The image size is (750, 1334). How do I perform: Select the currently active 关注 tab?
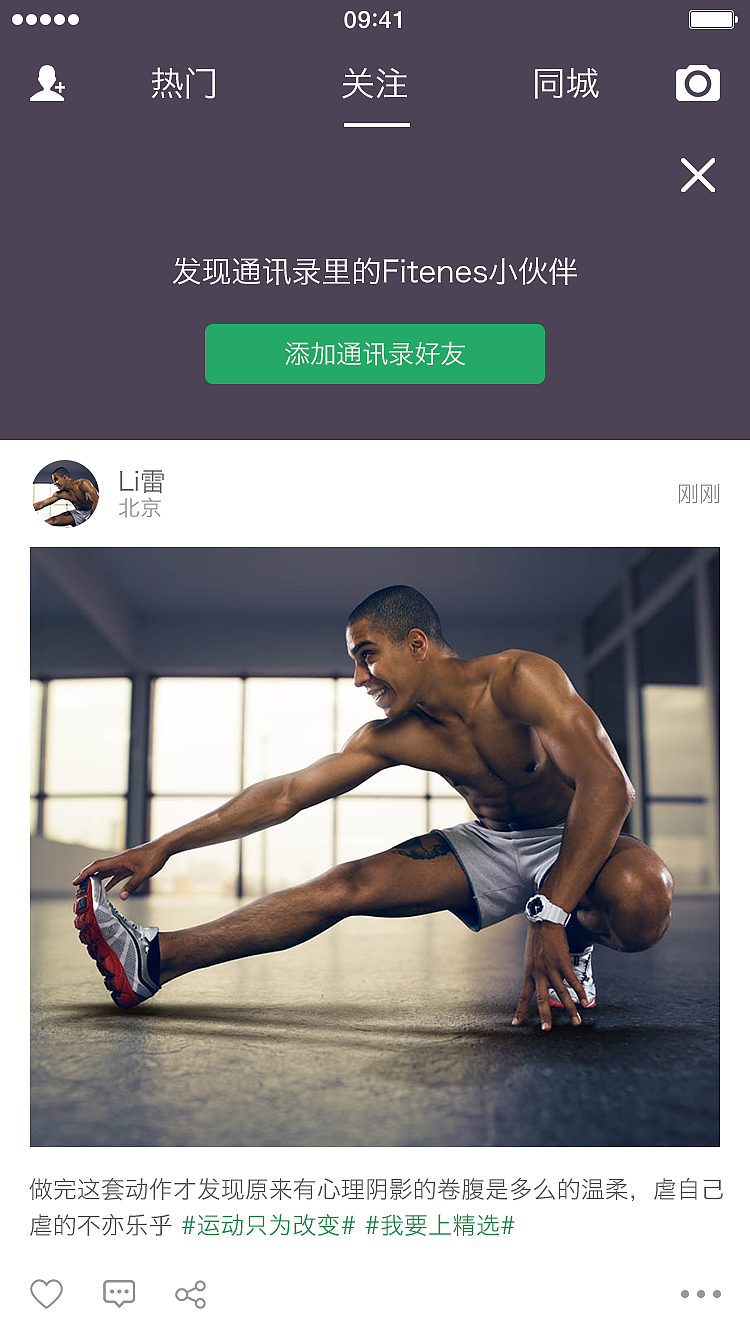[x=377, y=84]
